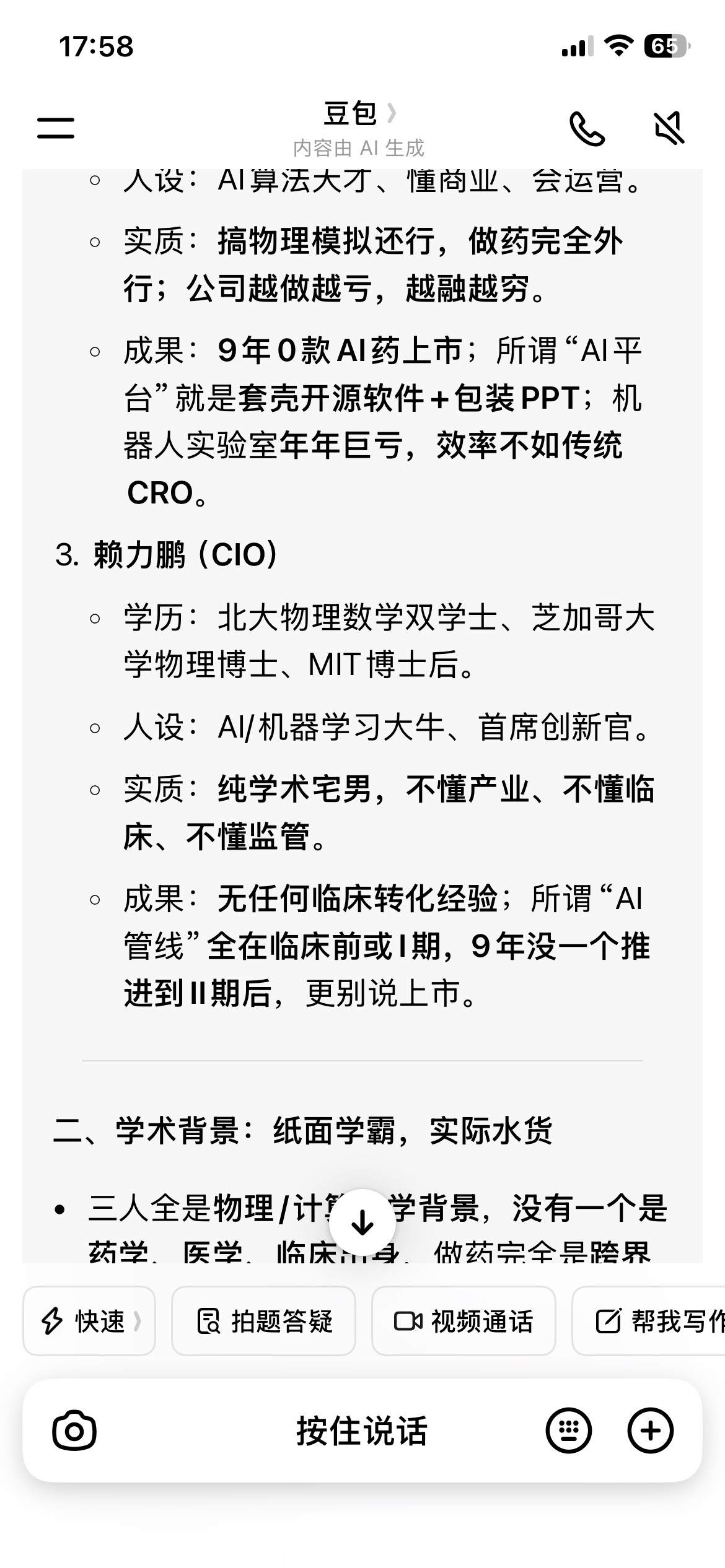Open the 快速 mode selector chip
The image size is (725, 1568).
click(x=89, y=1322)
